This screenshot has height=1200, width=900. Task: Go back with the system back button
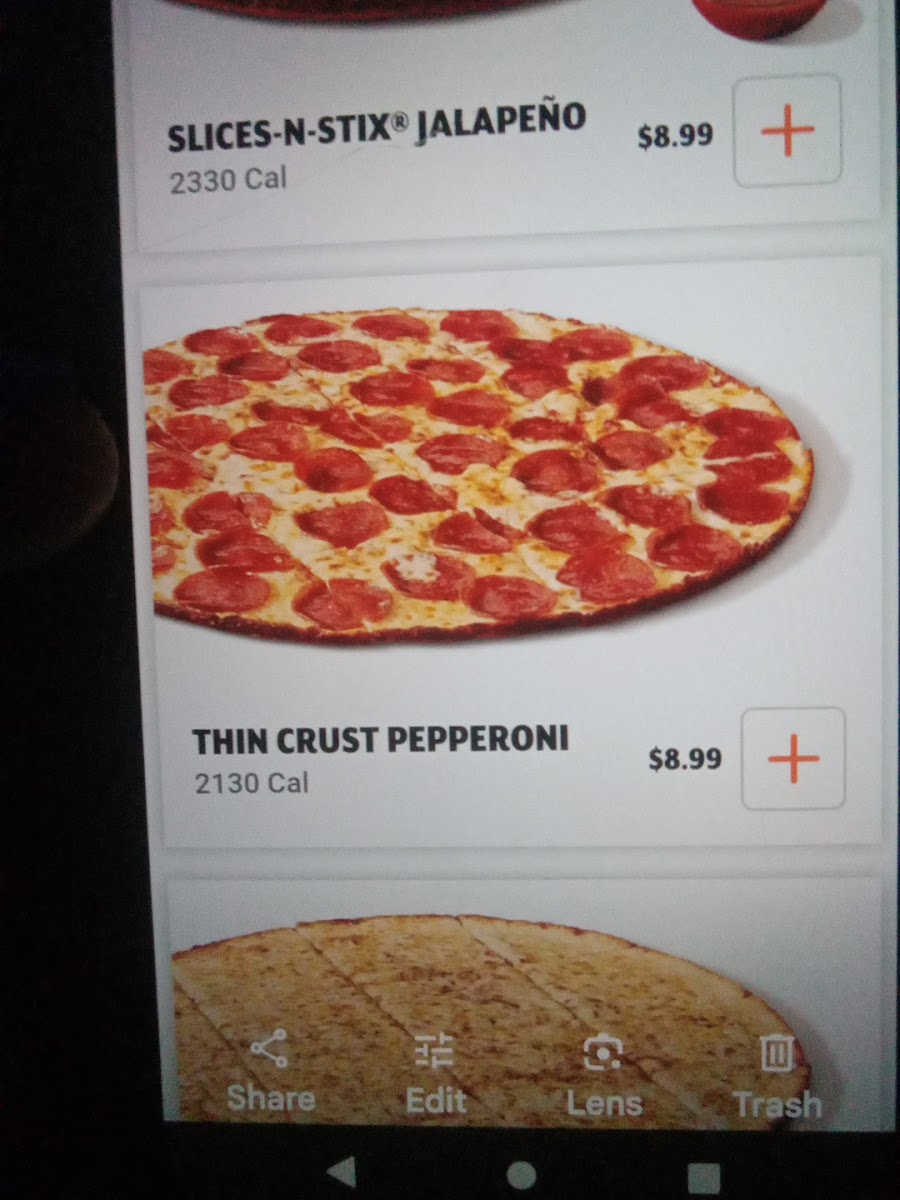click(342, 1171)
